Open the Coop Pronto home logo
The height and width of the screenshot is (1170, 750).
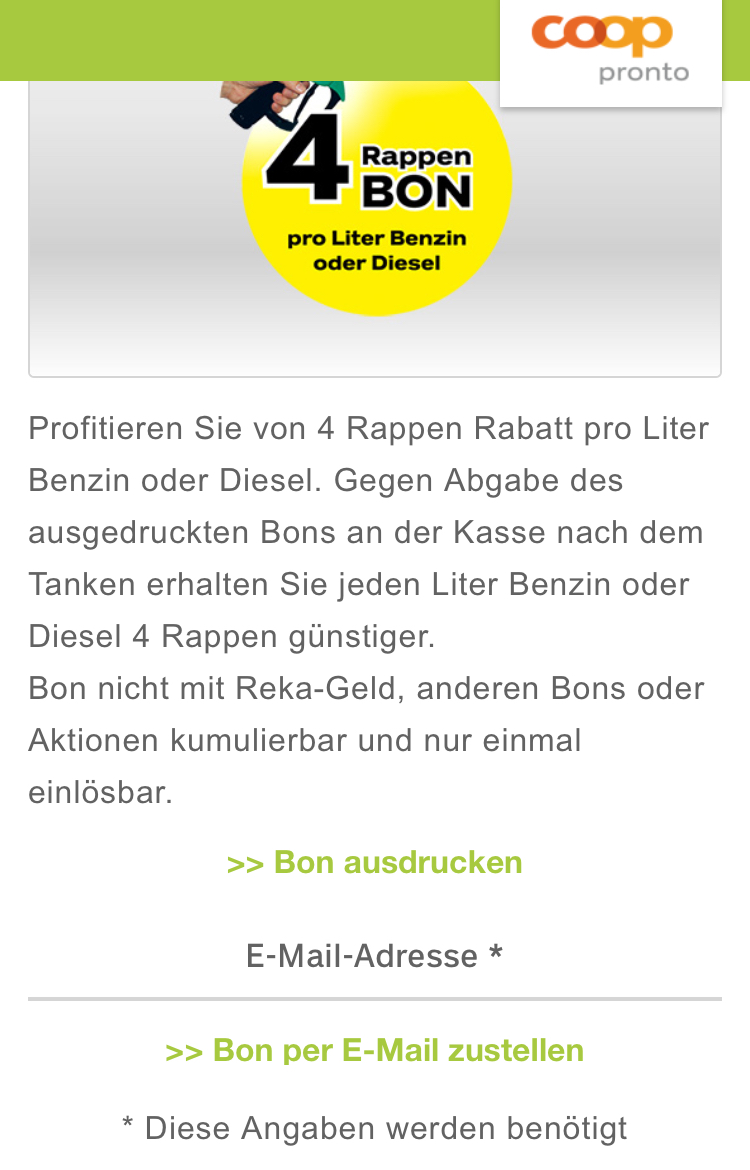tap(610, 48)
